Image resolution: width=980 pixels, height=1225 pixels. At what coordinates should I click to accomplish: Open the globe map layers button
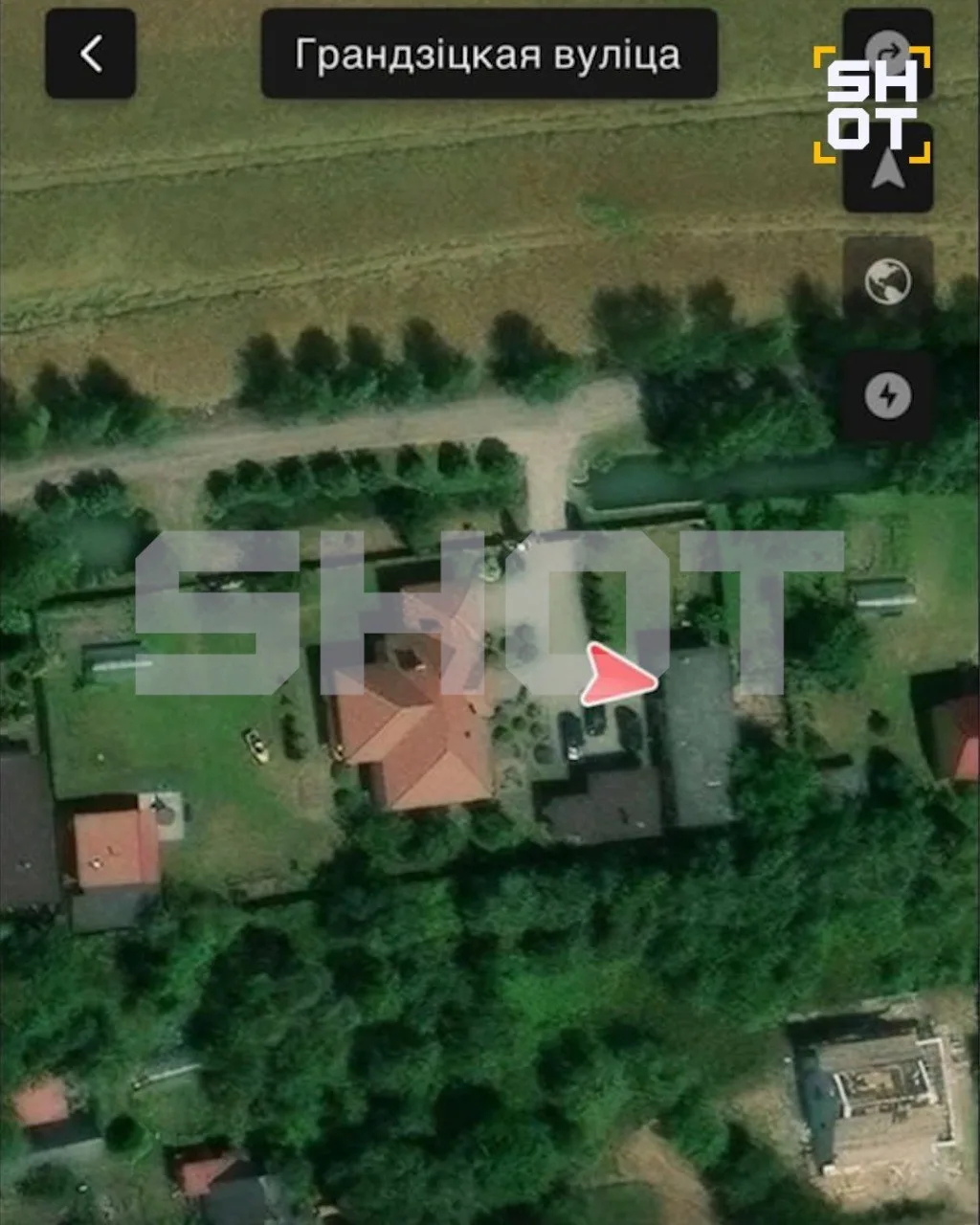tap(887, 281)
